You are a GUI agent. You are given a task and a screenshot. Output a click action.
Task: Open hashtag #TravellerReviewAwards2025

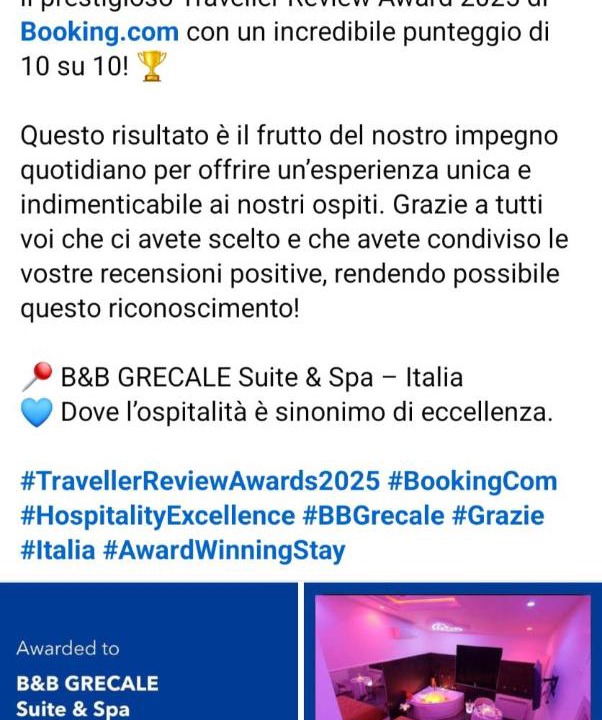point(200,481)
